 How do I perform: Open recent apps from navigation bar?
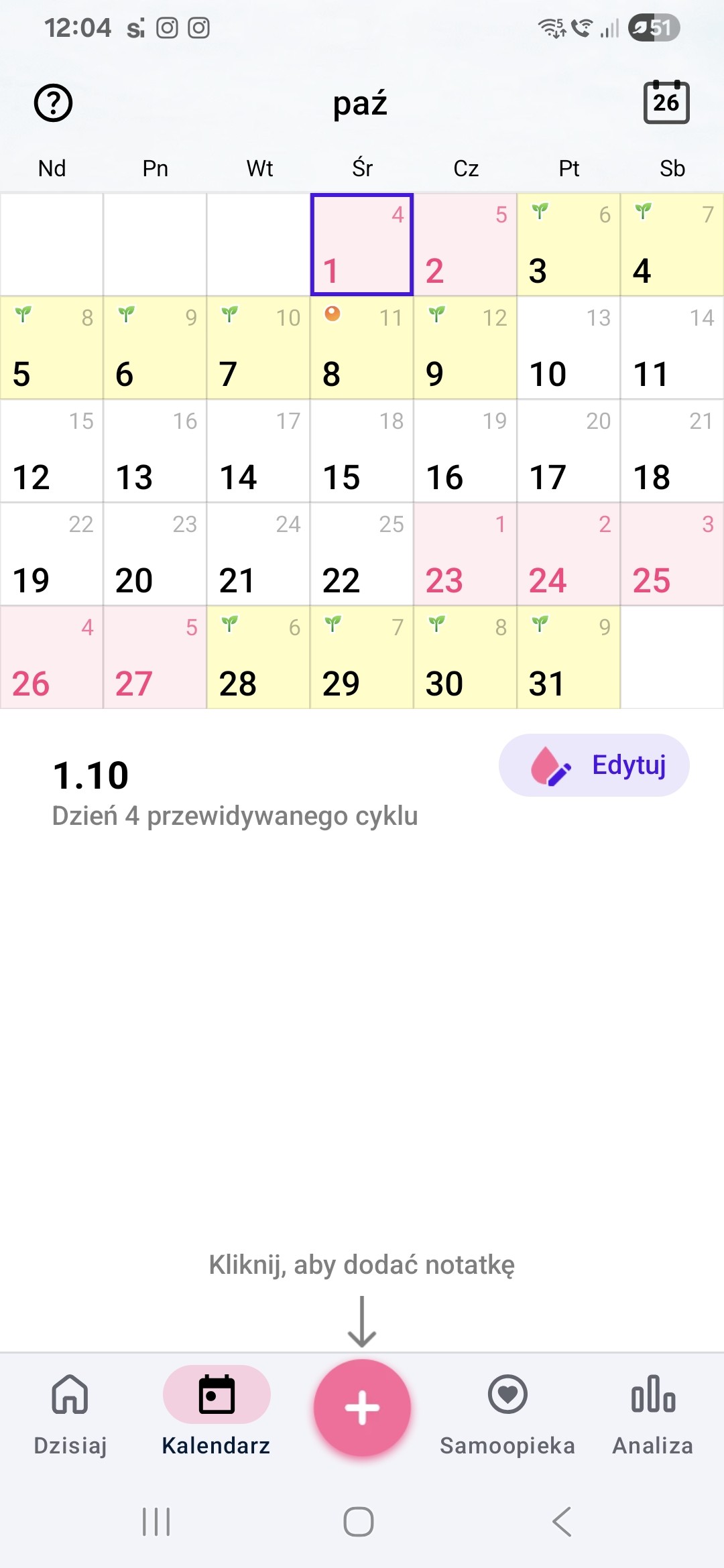click(156, 1522)
